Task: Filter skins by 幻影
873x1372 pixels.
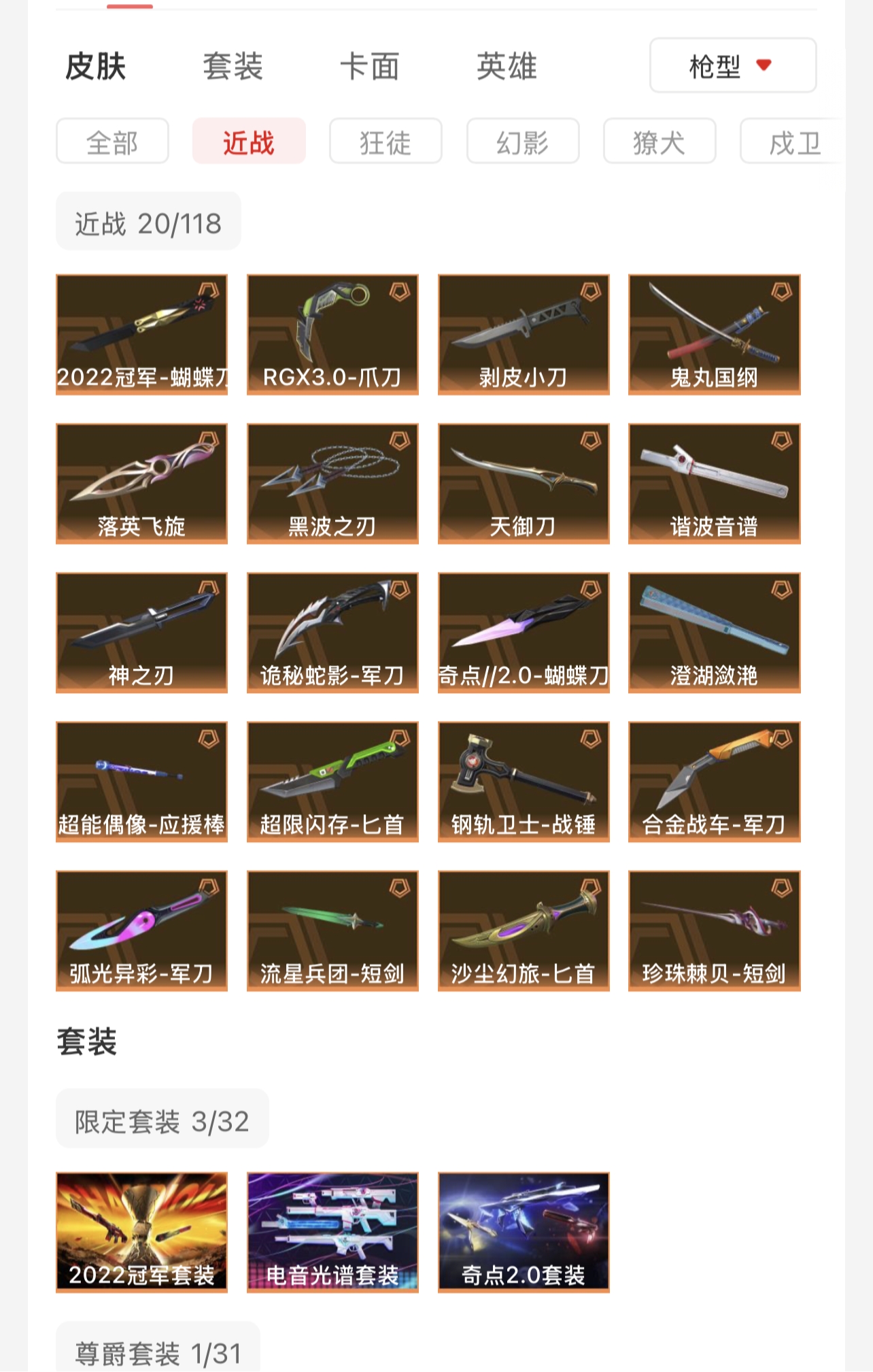Action: click(522, 141)
